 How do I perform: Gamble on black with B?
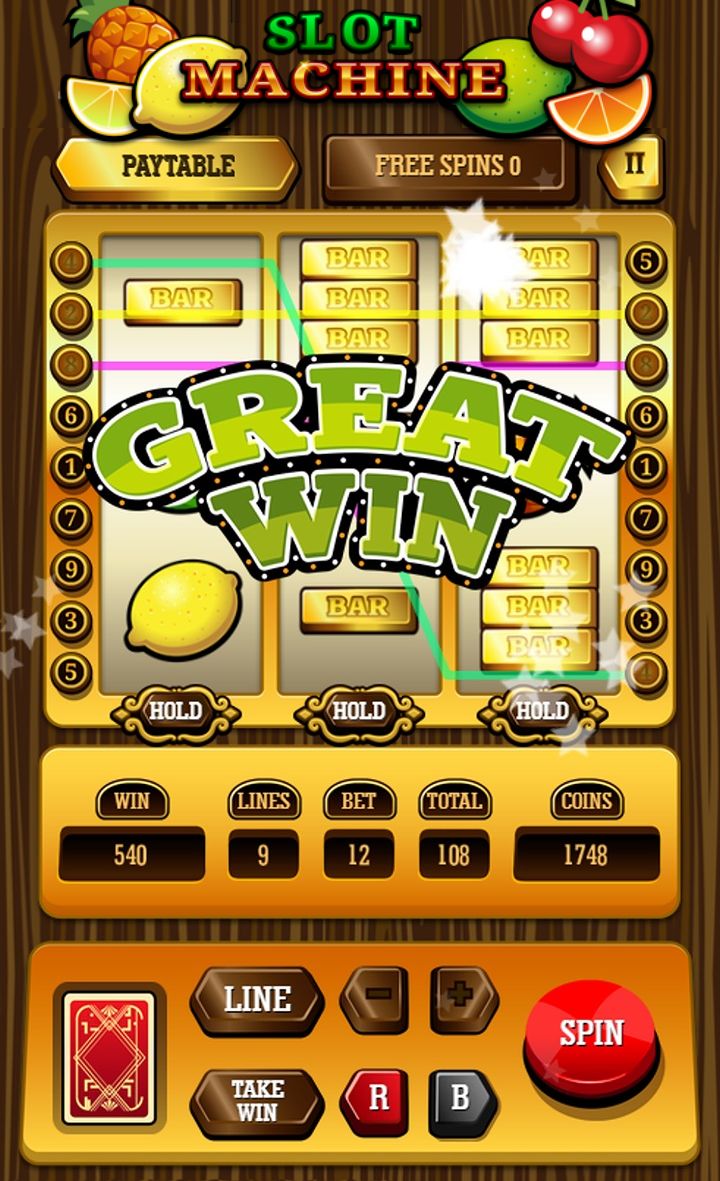tap(461, 1100)
